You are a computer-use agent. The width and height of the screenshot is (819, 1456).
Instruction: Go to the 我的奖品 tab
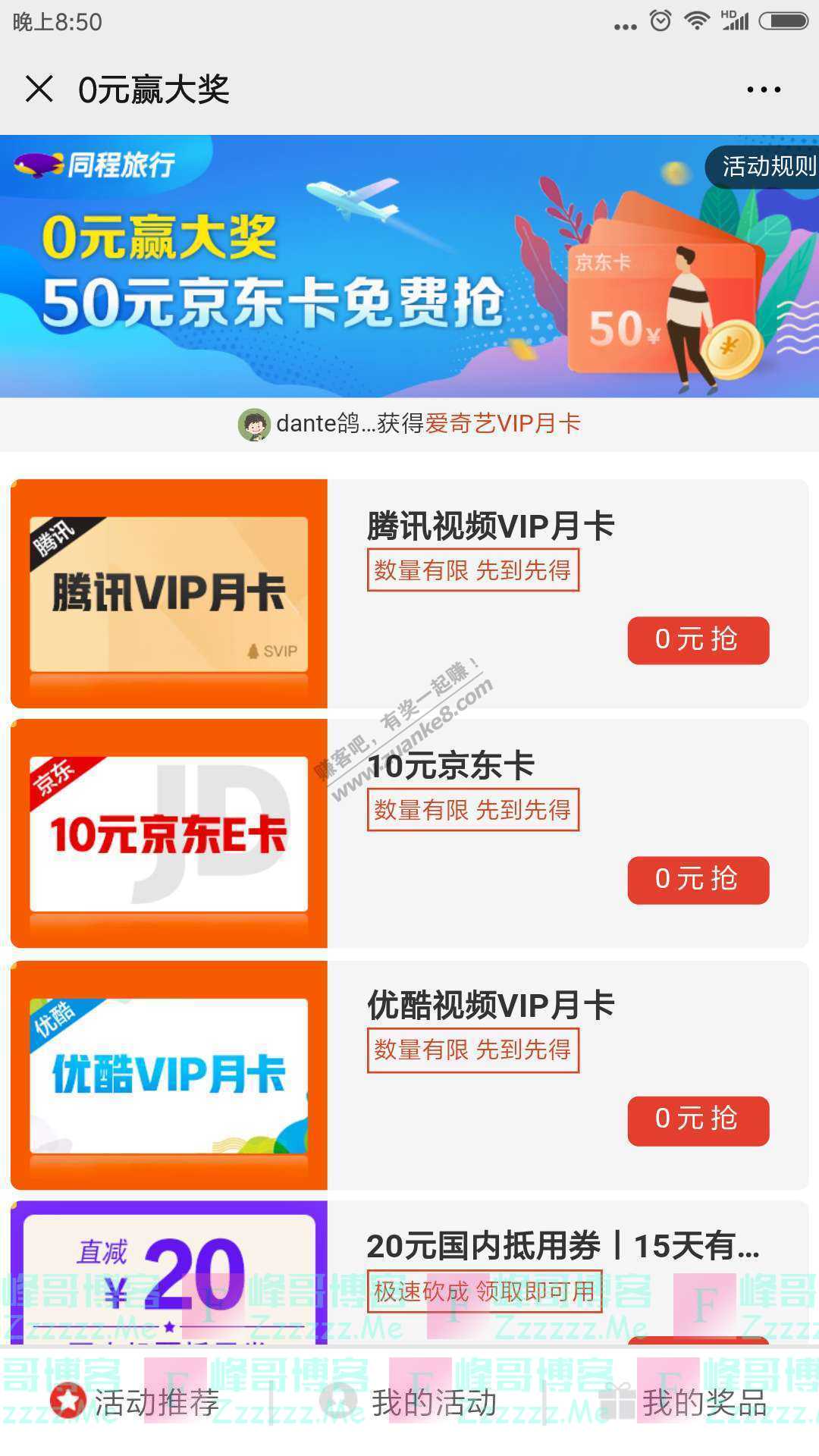[682, 1401]
